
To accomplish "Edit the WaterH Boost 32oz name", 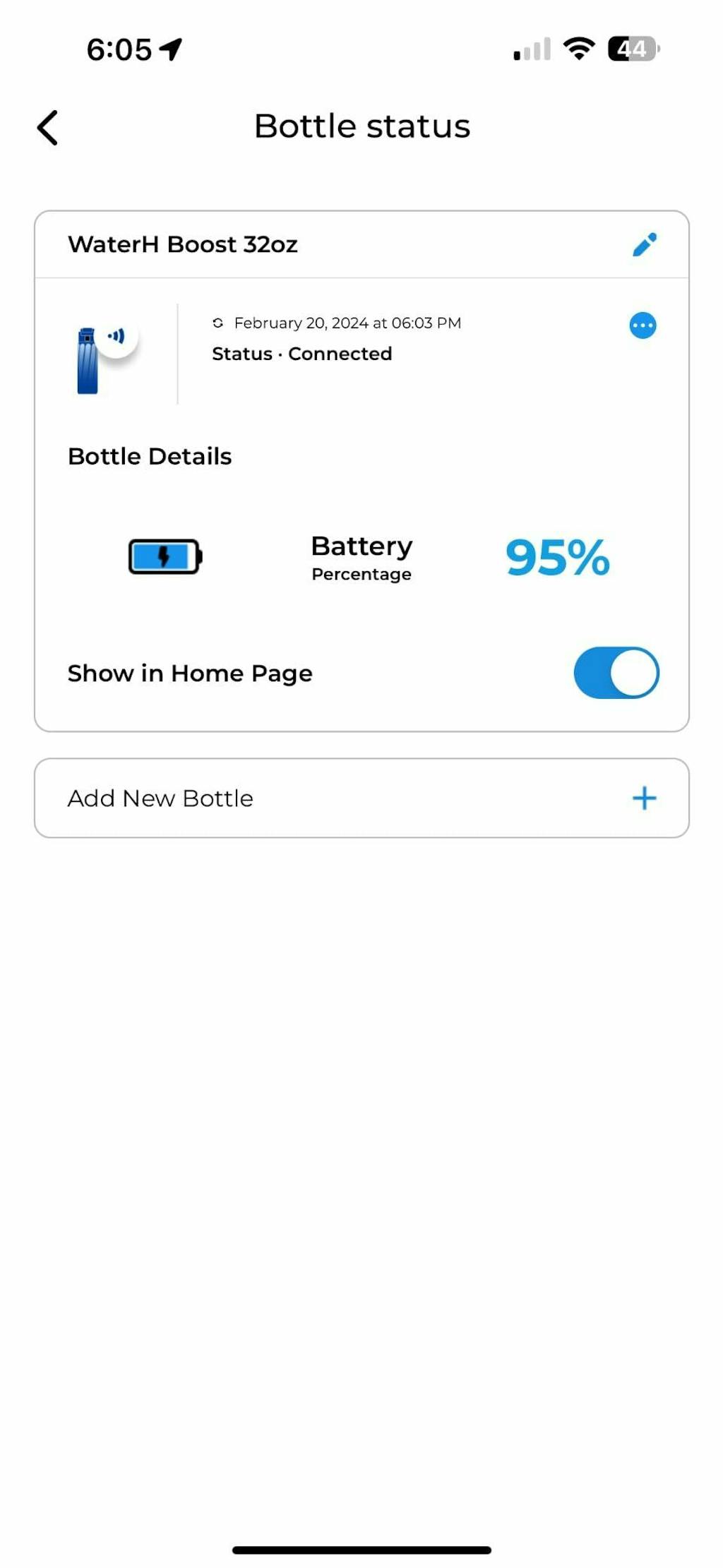I will click(644, 244).
